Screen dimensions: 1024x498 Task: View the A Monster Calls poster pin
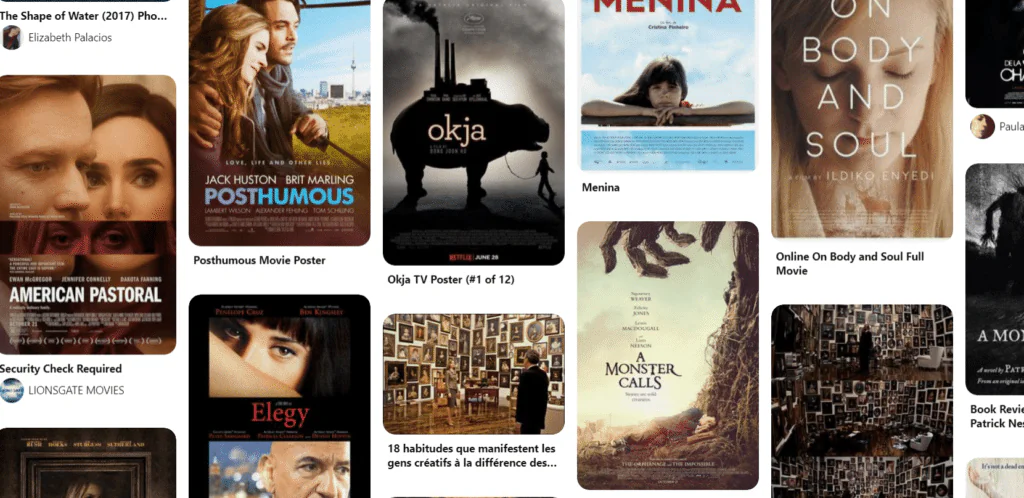[x=667, y=355]
